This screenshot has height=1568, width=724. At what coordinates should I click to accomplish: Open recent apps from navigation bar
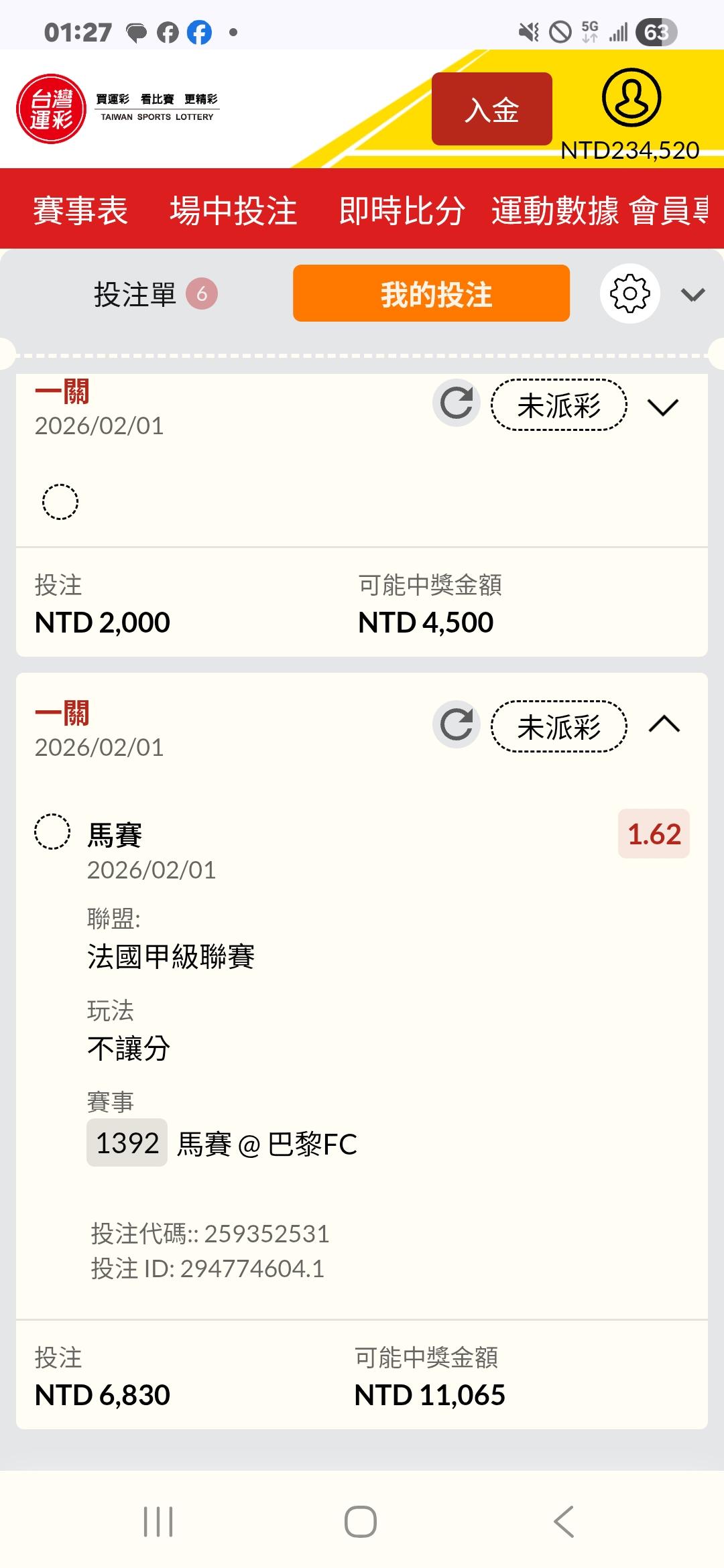[x=158, y=1521]
